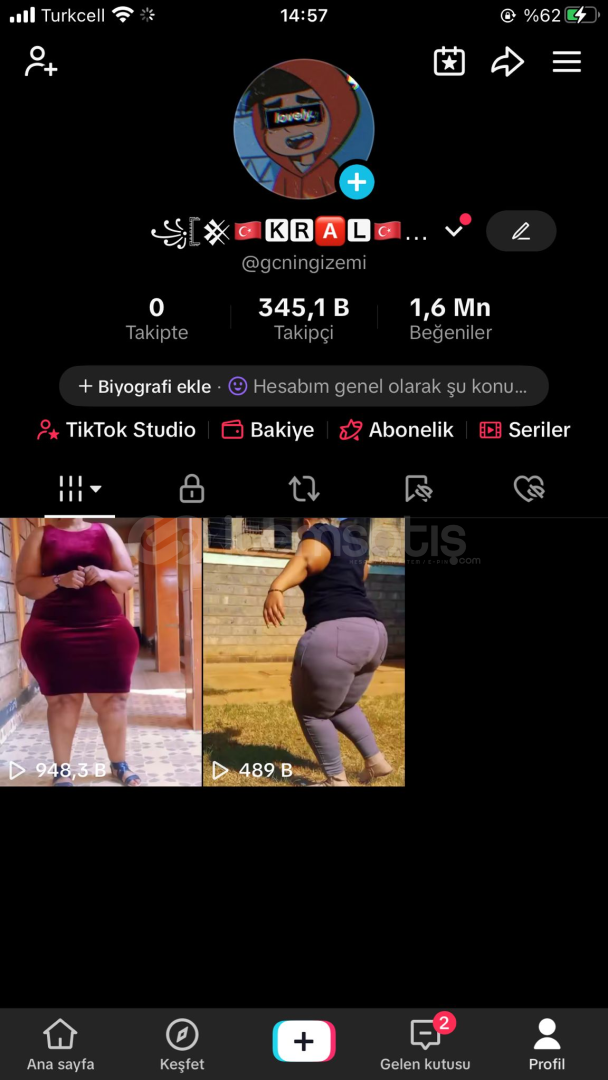Open Gelen kutusu inbox
Viewport: 608px width, 1080px height.
[425, 1044]
